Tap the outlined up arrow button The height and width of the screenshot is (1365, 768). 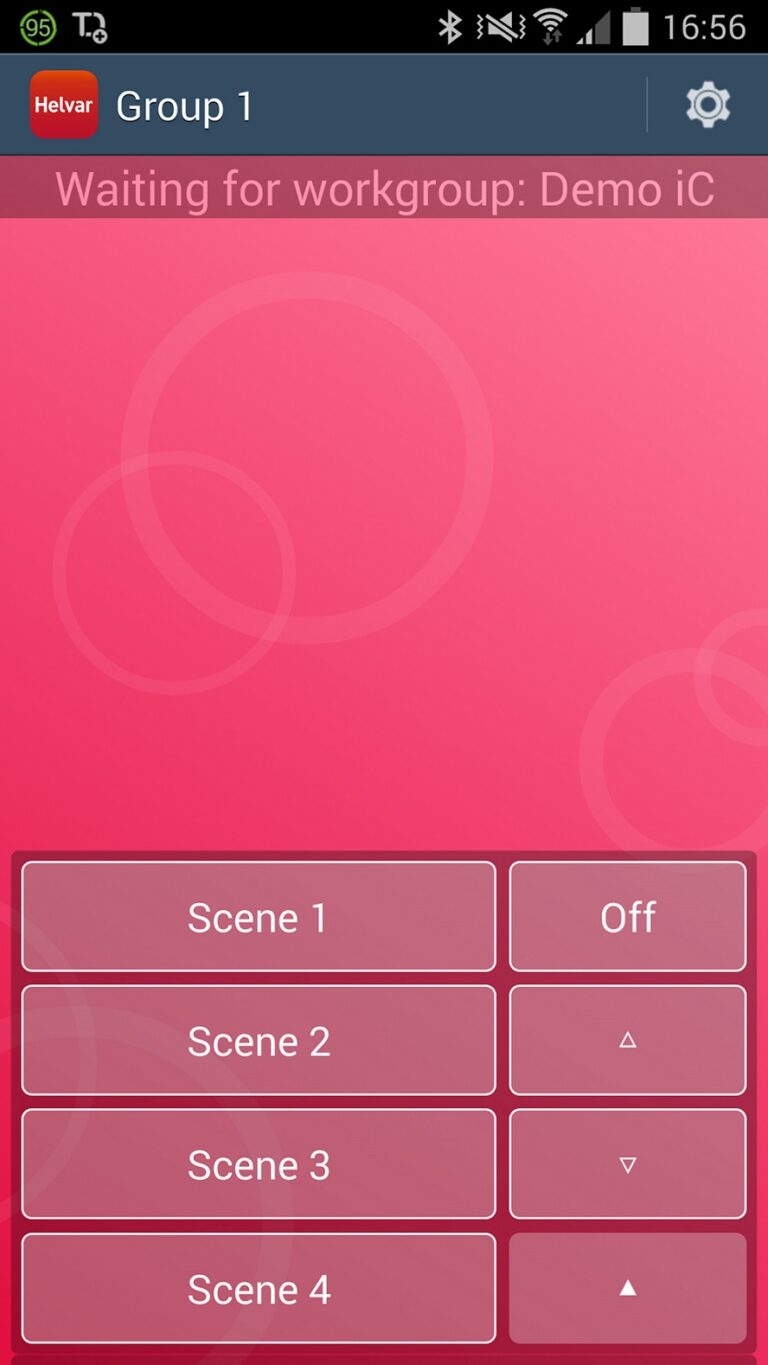[627, 1040]
